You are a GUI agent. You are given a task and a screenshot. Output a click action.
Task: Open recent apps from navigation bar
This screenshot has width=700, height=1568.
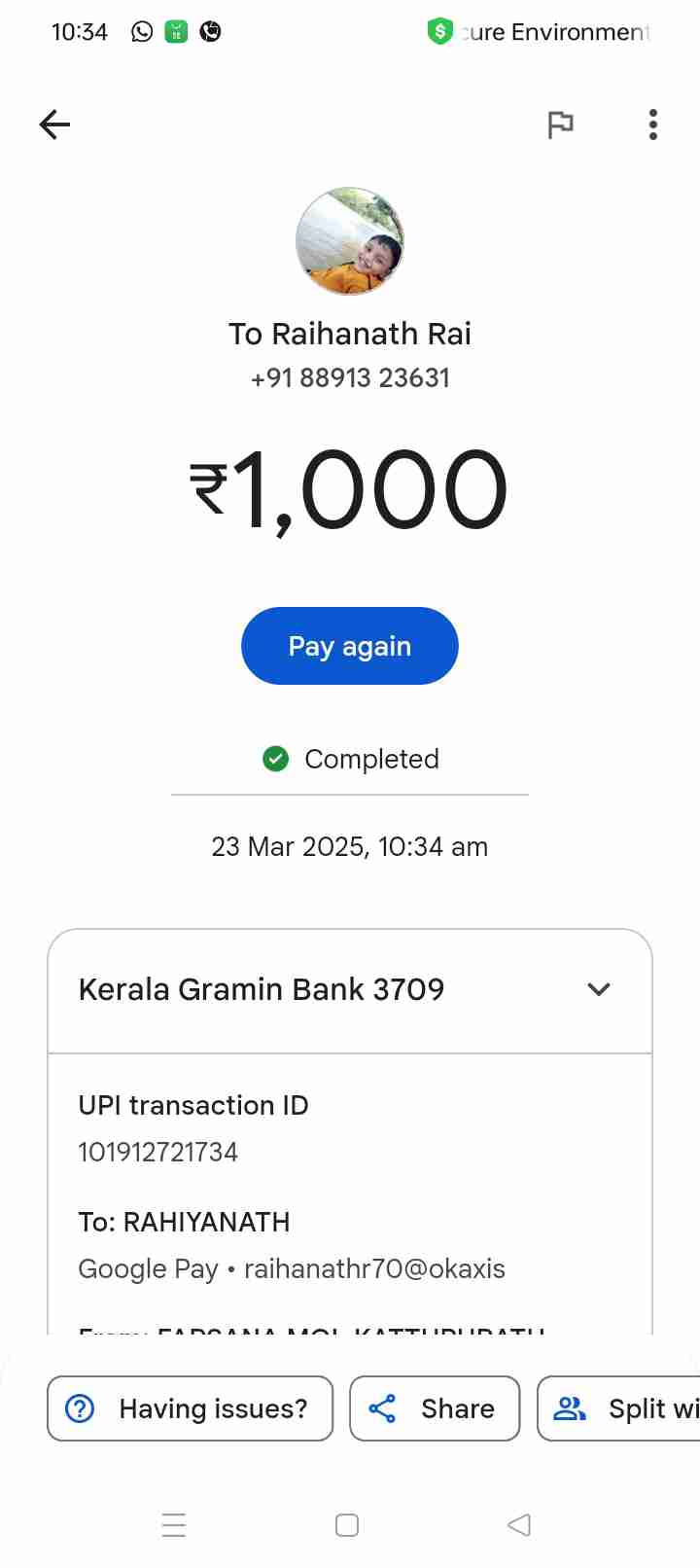[x=174, y=1524]
